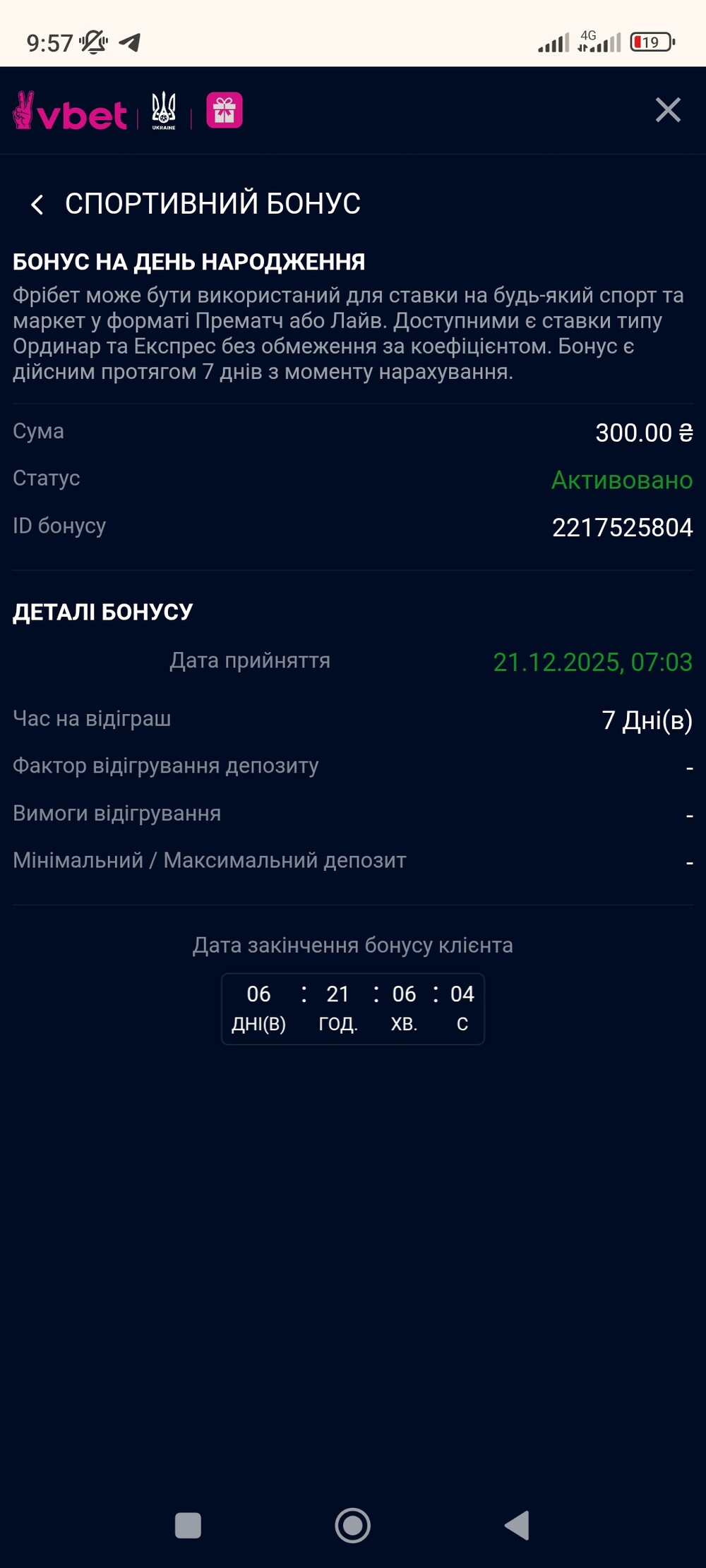
Task: Tap the system home button
Action: coord(352,1525)
